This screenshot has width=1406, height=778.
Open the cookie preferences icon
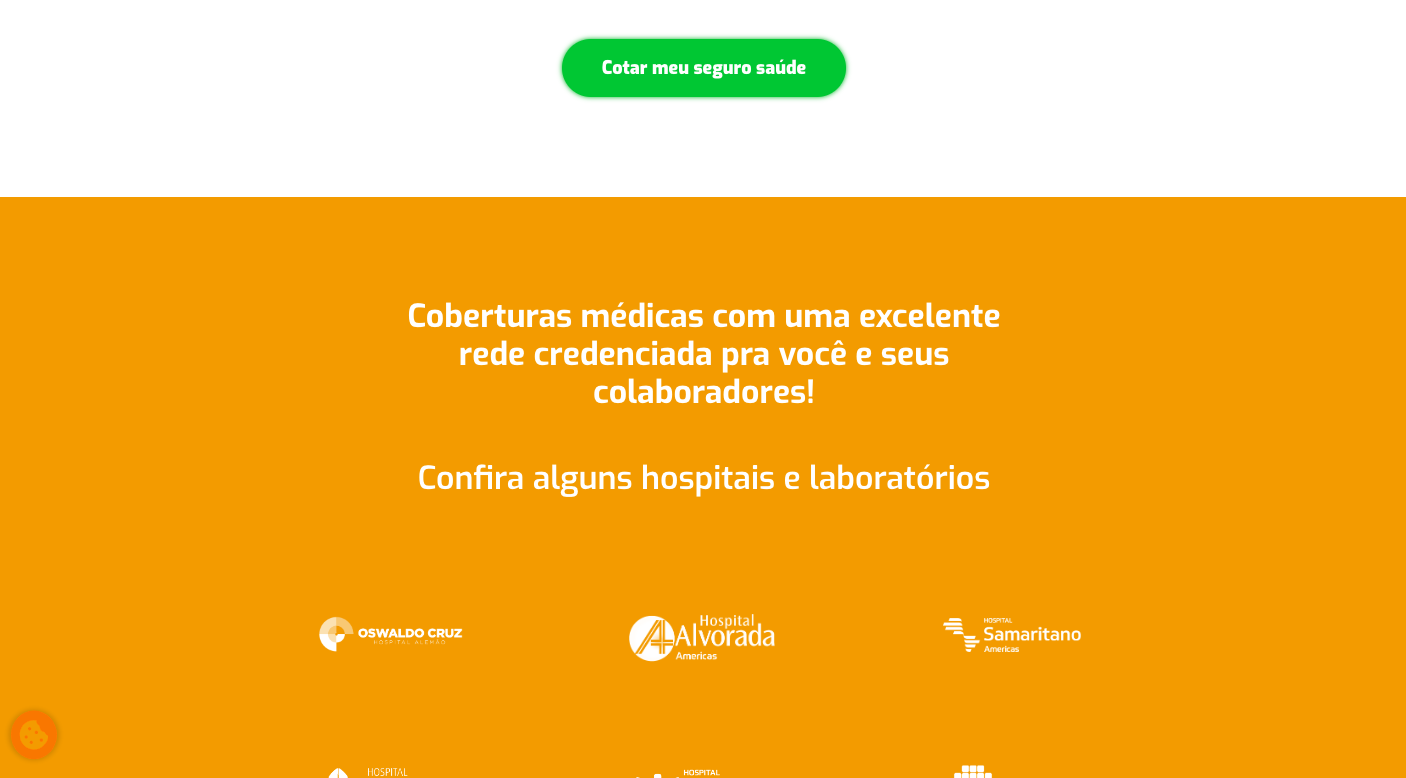coord(34,734)
